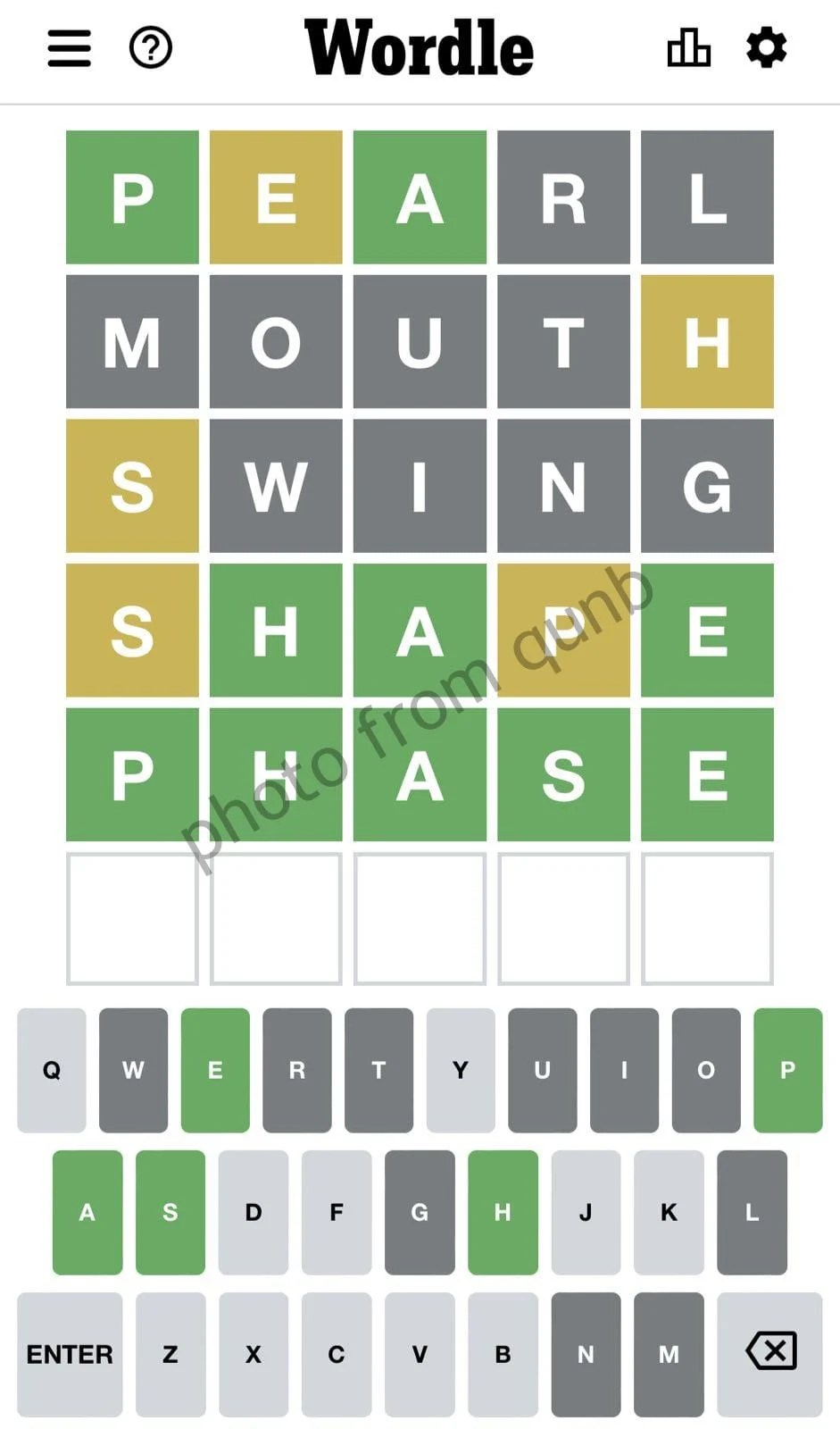Type the letter Q
Viewport: 840px width, 1429px height.
52,1070
